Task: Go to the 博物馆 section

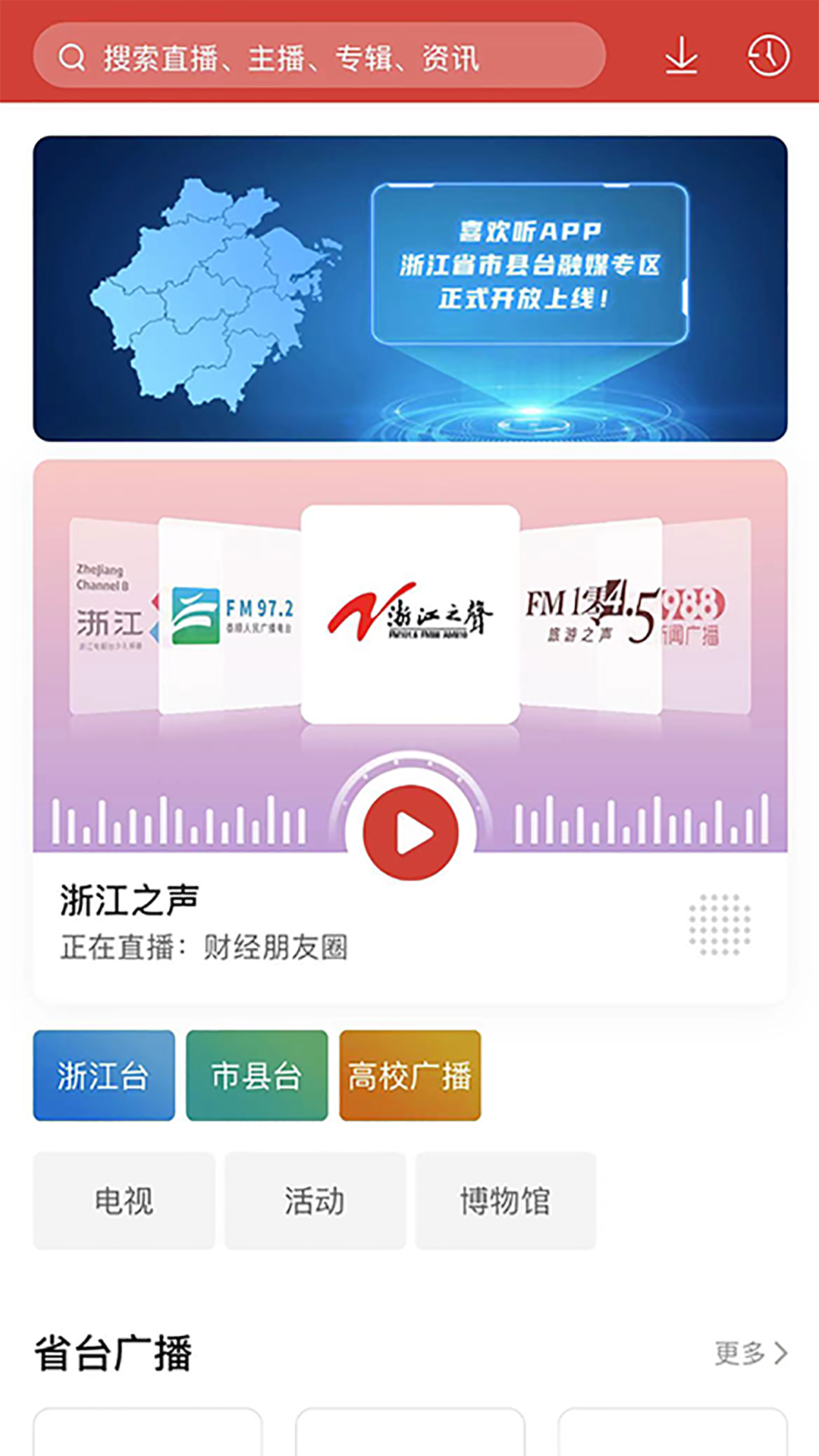Action: point(505,1200)
